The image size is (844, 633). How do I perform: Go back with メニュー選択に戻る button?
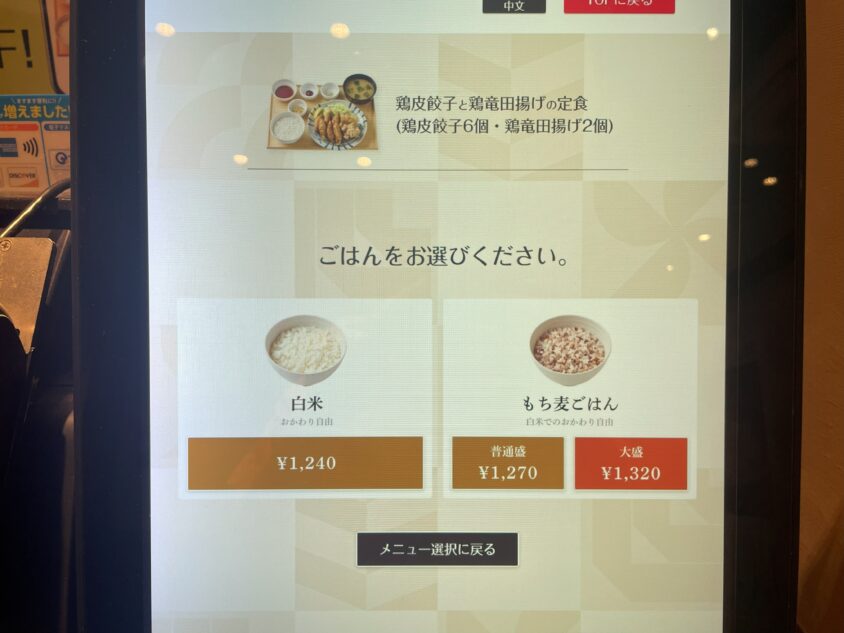point(437,549)
